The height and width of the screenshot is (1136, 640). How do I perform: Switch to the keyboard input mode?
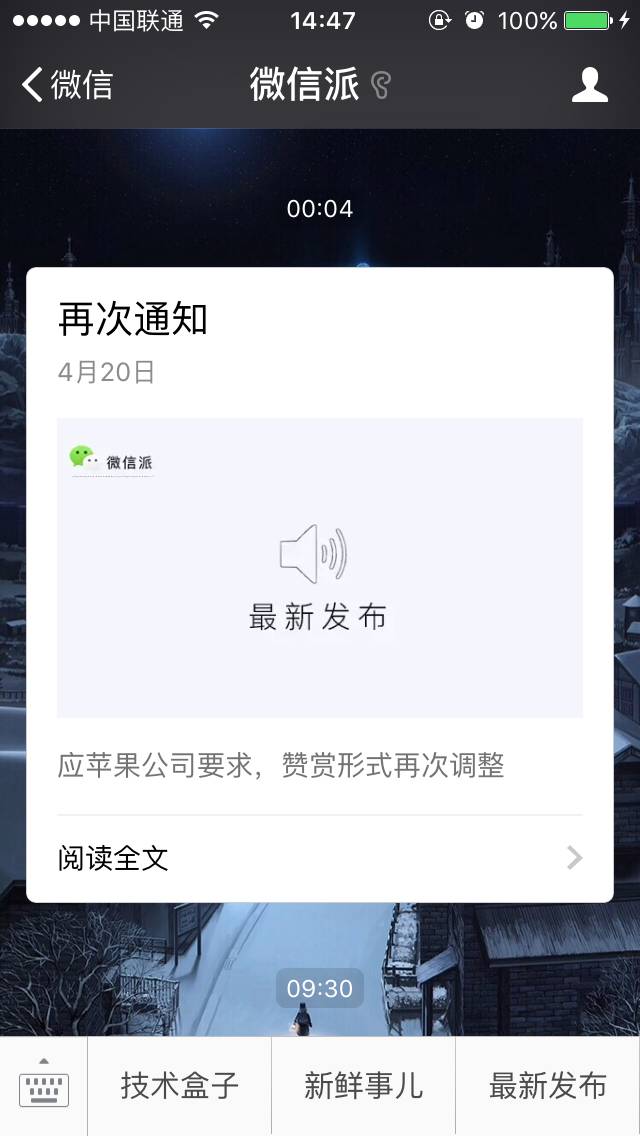(x=44, y=1086)
